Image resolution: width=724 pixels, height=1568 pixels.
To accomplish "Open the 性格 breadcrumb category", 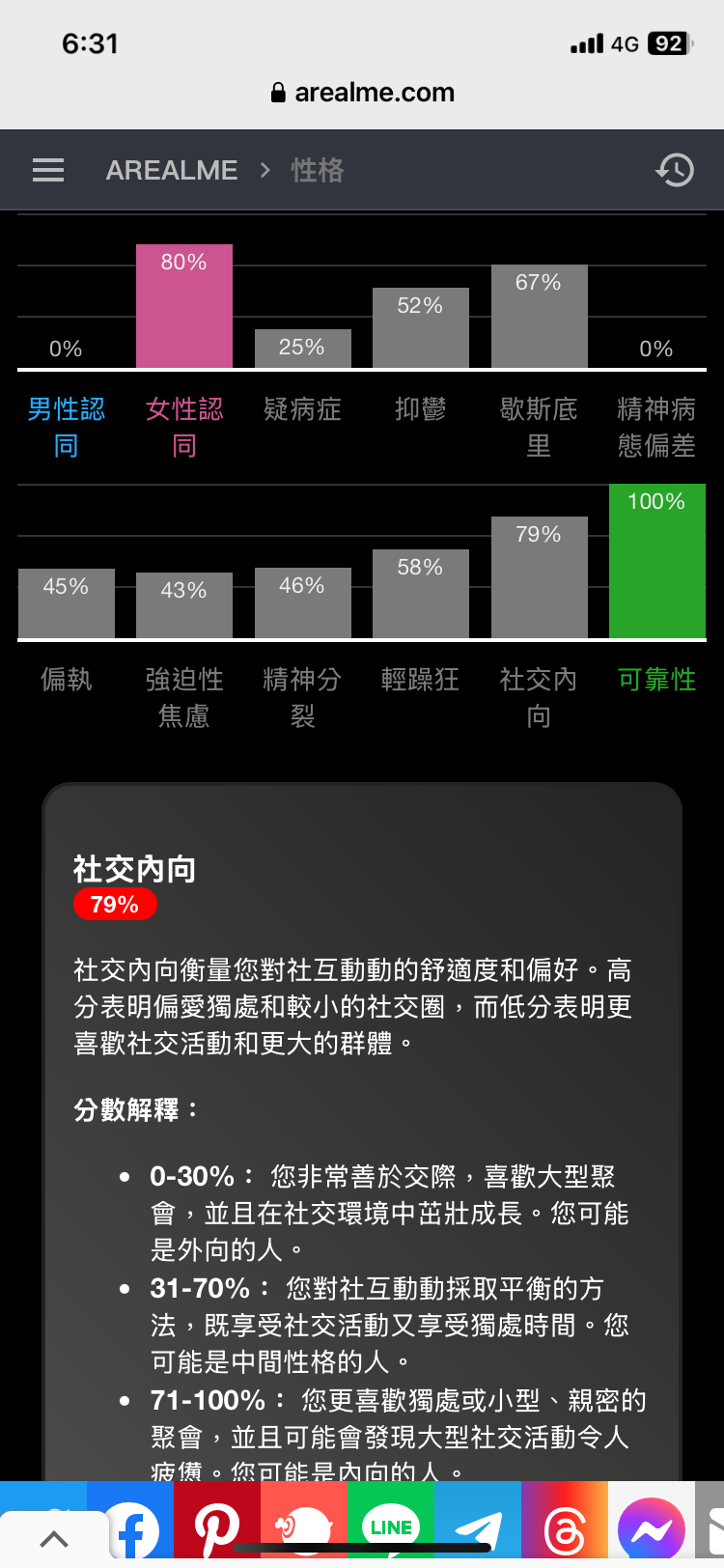I will 318,171.
